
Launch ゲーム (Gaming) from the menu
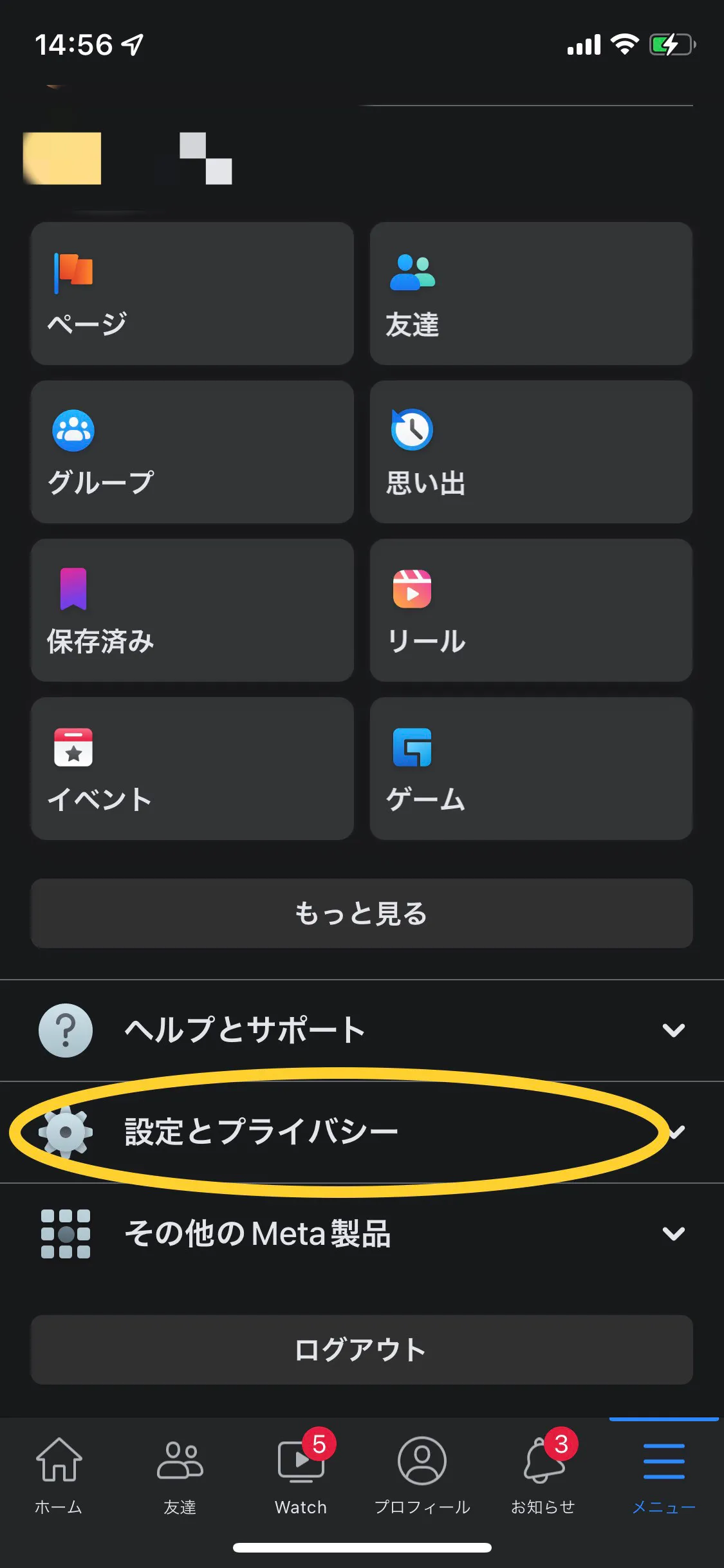(x=530, y=768)
